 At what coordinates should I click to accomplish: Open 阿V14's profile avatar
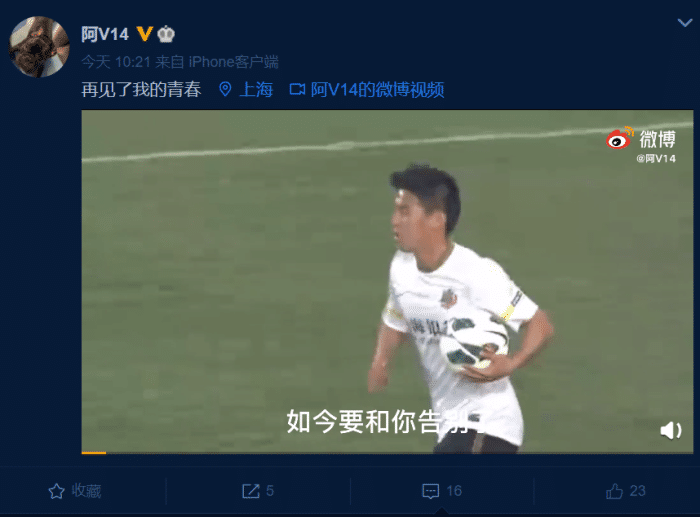pos(39,46)
